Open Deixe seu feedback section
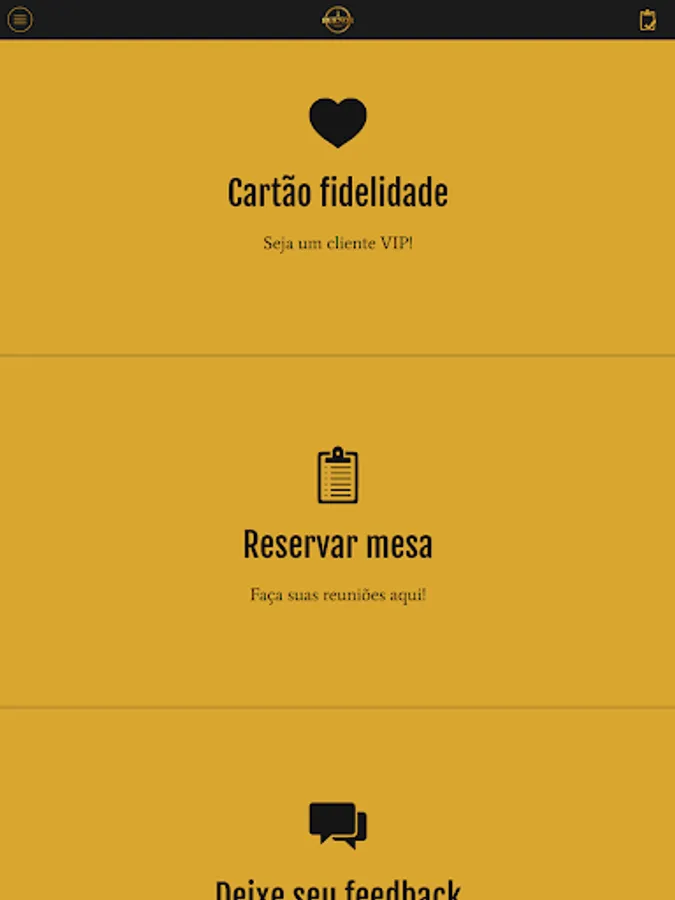This screenshot has height=900, width=675. pyautogui.click(x=337, y=885)
